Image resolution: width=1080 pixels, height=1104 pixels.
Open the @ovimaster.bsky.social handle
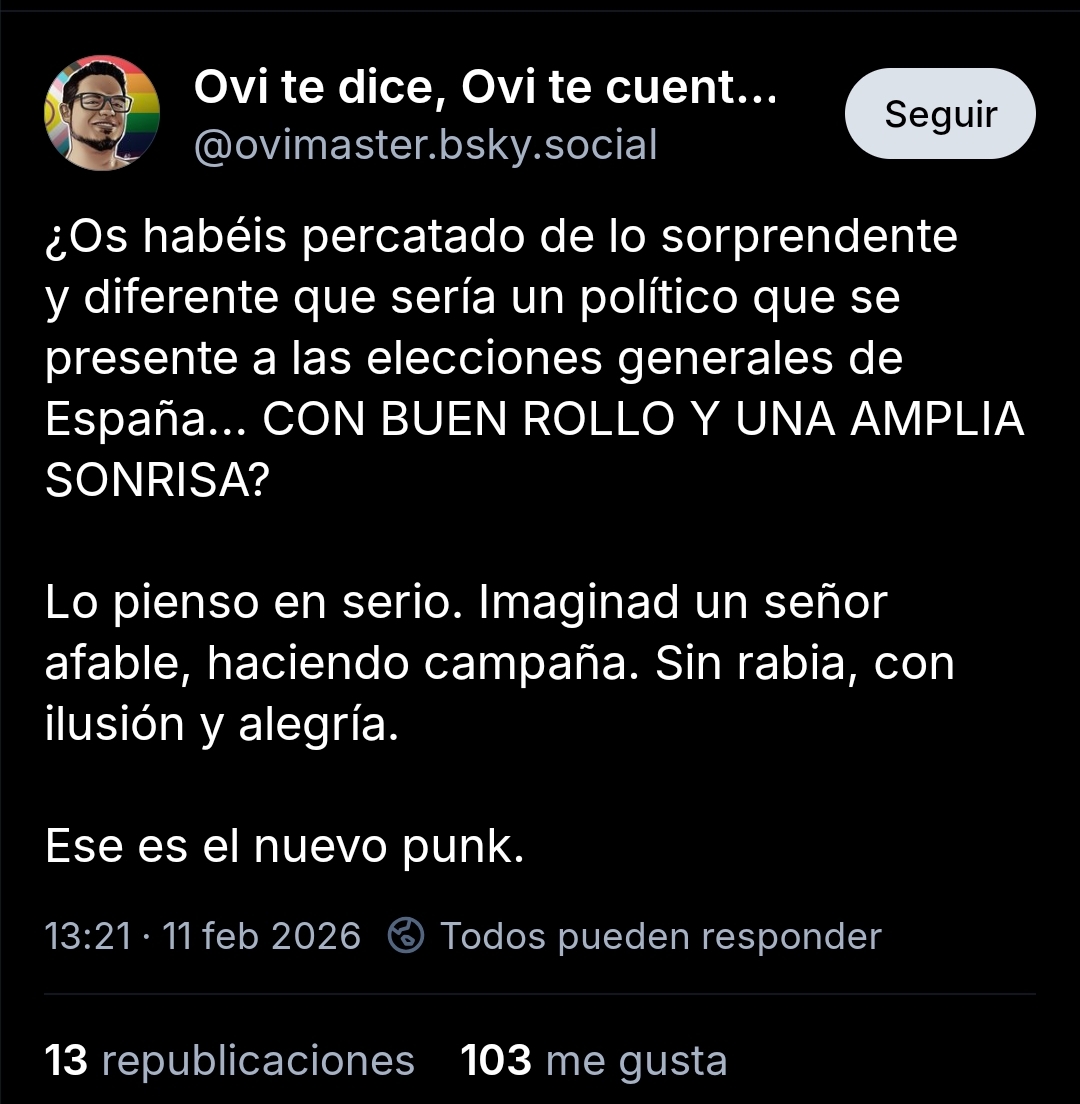(x=425, y=145)
